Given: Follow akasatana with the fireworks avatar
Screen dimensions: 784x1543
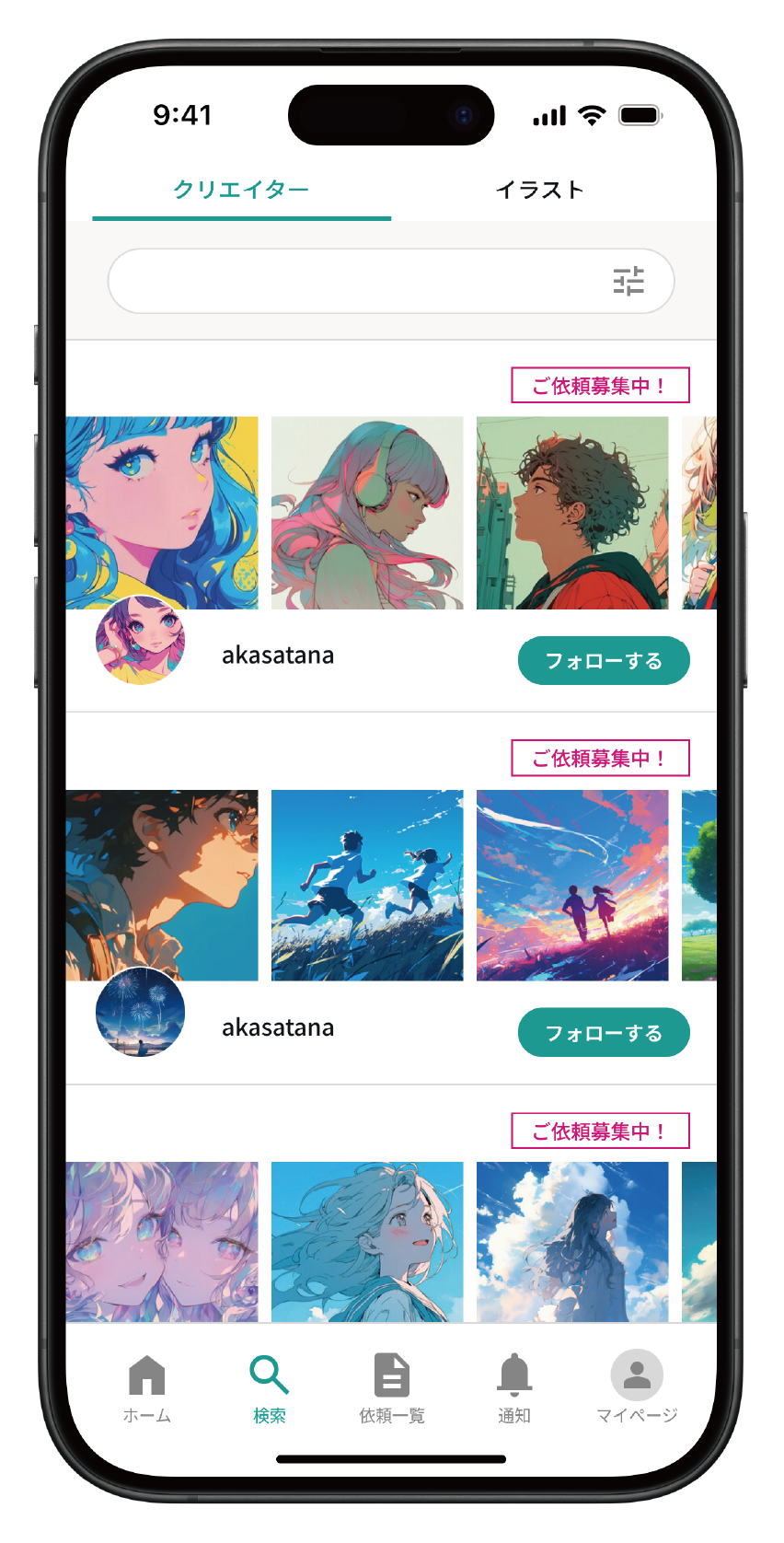Looking at the screenshot, I should click(603, 1033).
